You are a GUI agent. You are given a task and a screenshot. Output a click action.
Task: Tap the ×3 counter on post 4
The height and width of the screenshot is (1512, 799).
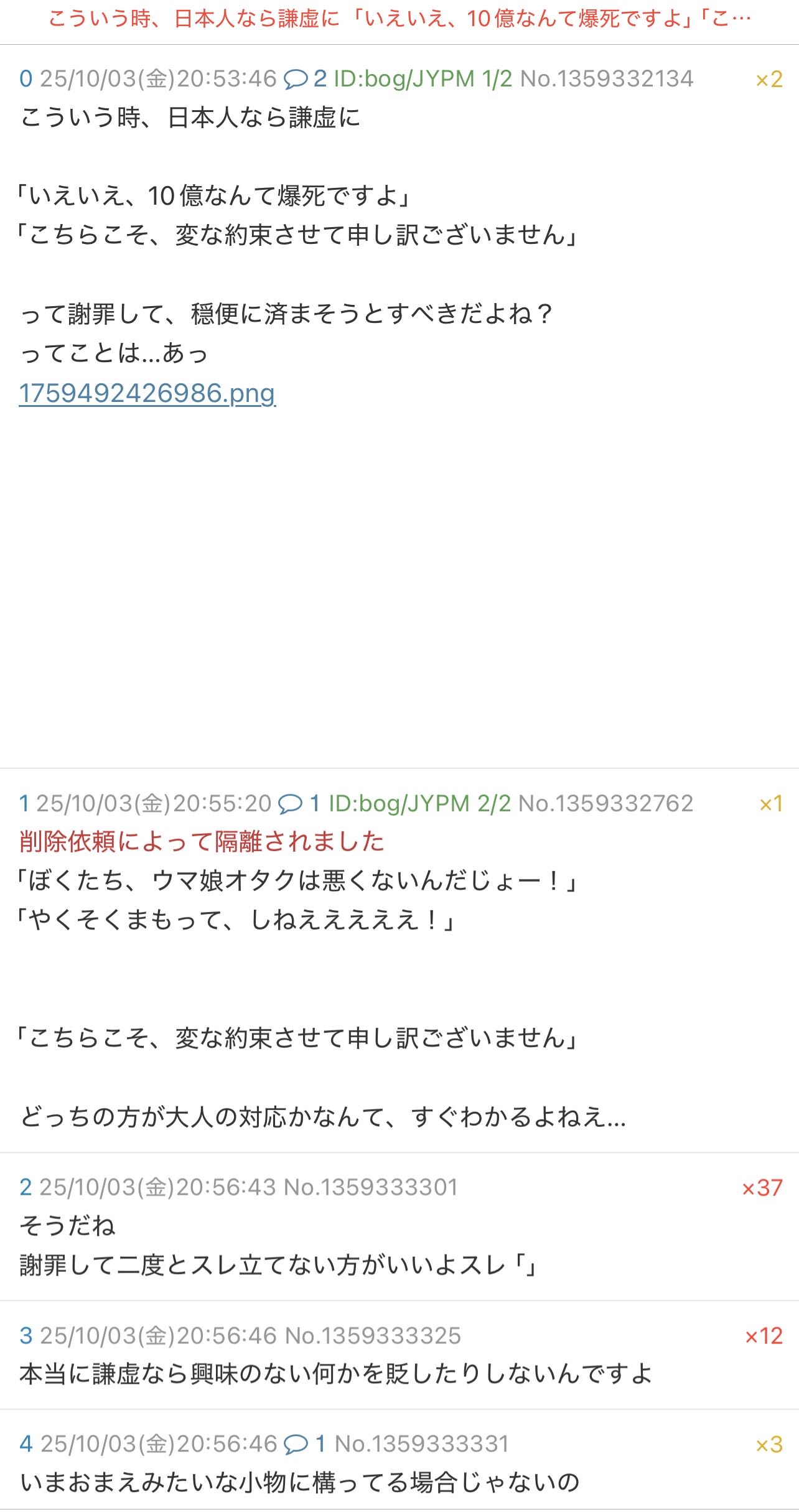click(x=769, y=1444)
